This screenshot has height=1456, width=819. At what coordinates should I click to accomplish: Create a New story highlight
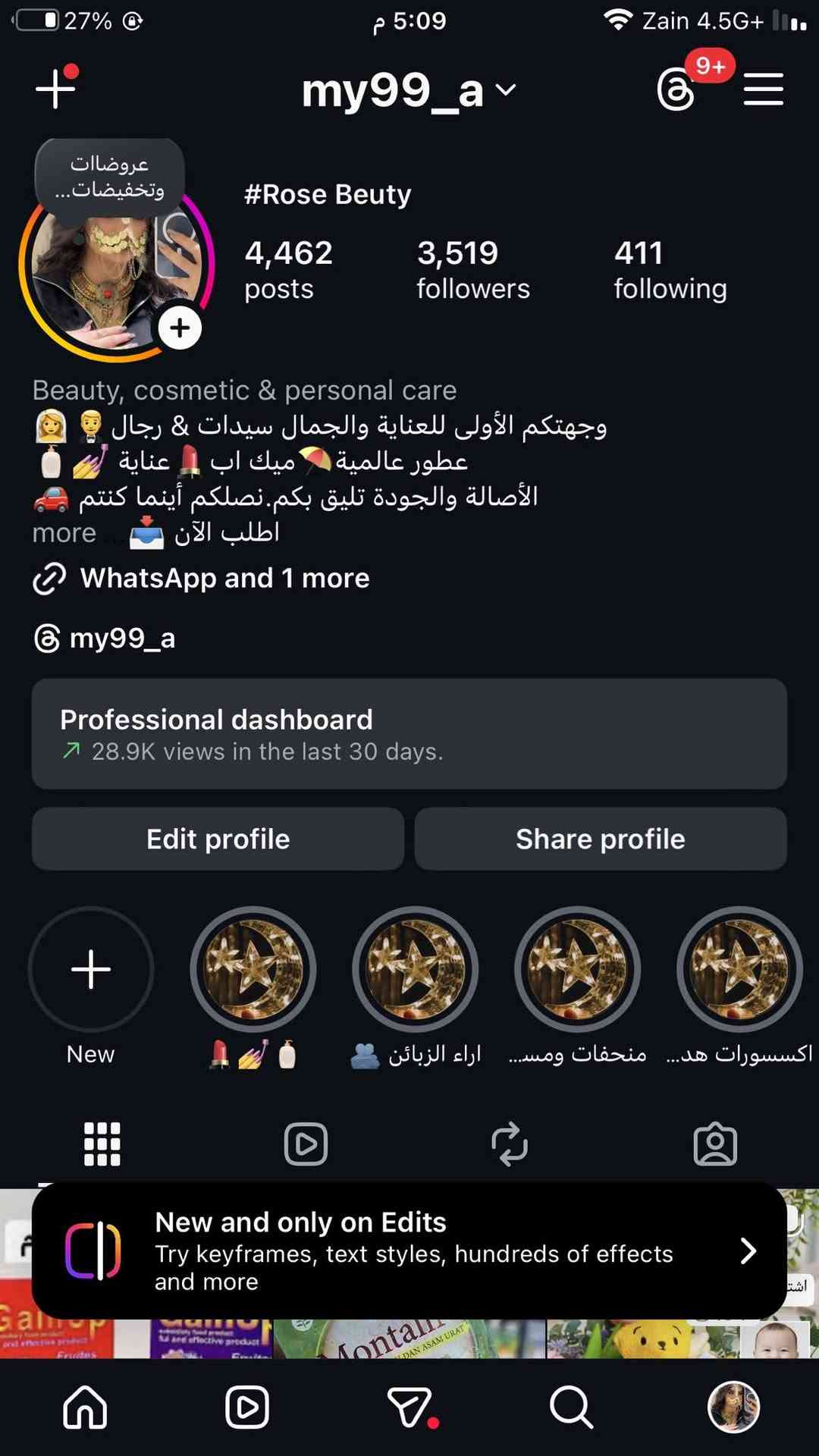pos(91,969)
